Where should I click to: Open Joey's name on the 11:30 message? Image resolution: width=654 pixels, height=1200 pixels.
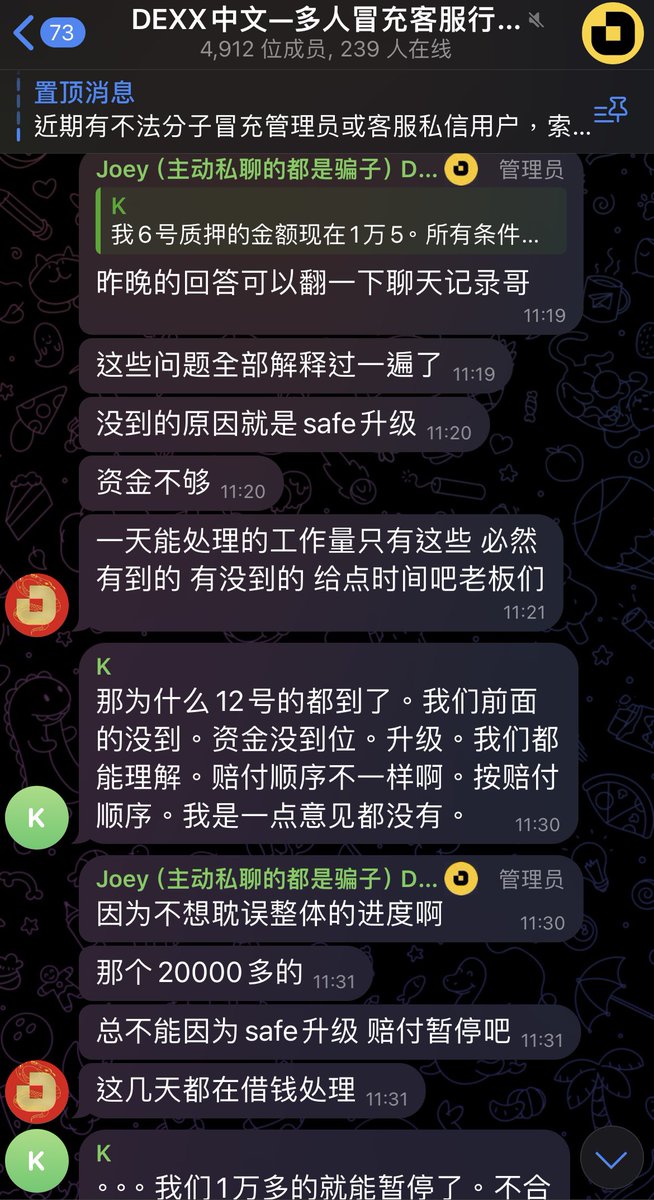[x=267, y=879]
